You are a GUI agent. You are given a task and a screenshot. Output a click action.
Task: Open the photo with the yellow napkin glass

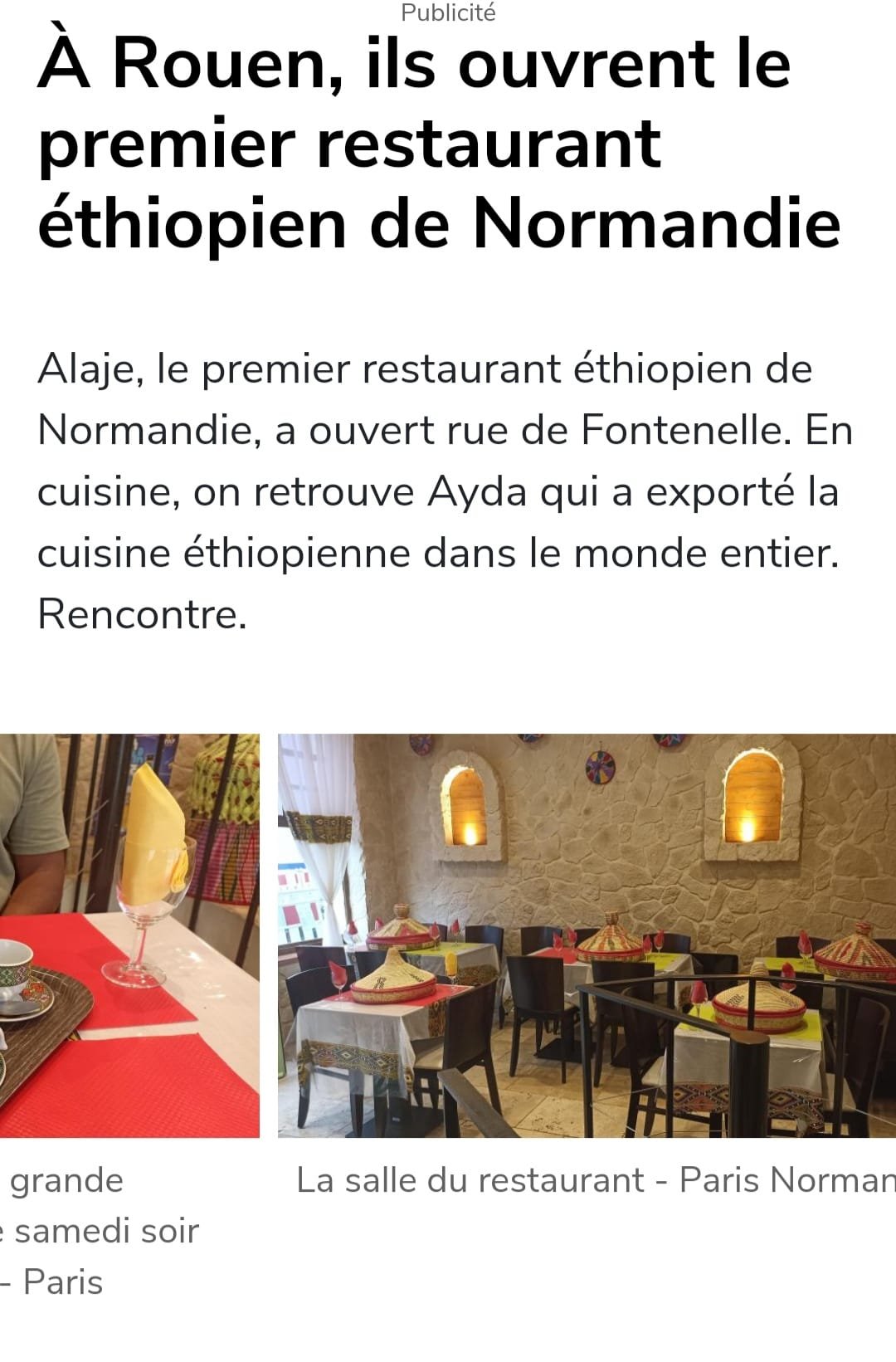click(x=129, y=935)
